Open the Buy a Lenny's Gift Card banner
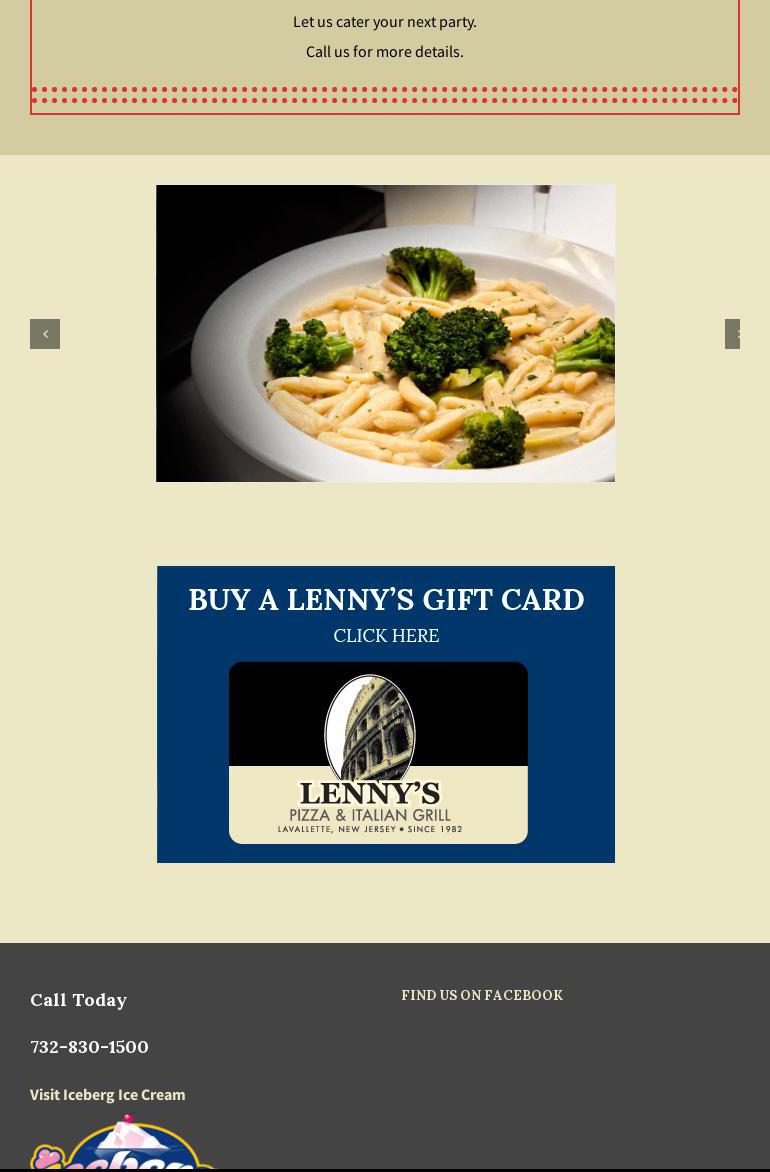This screenshot has height=1172, width=770. pos(386,714)
